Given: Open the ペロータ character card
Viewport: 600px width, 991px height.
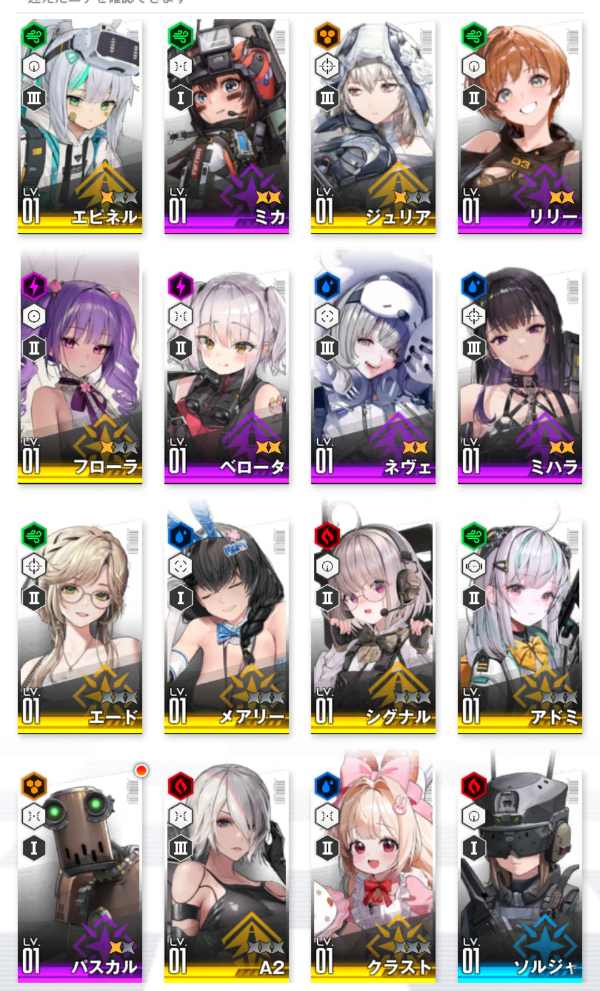Looking at the screenshot, I should (x=226, y=375).
